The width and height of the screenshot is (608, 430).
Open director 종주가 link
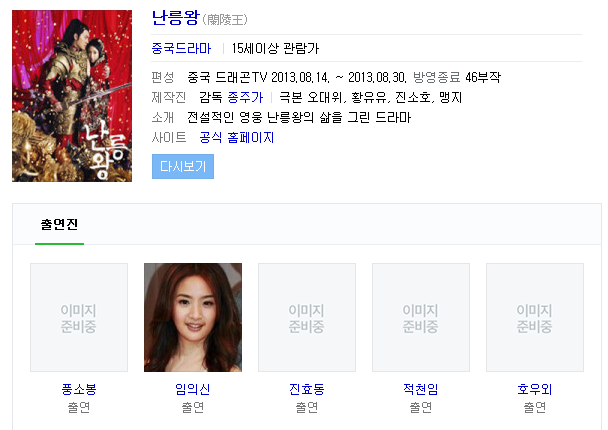click(x=245, y=97)
